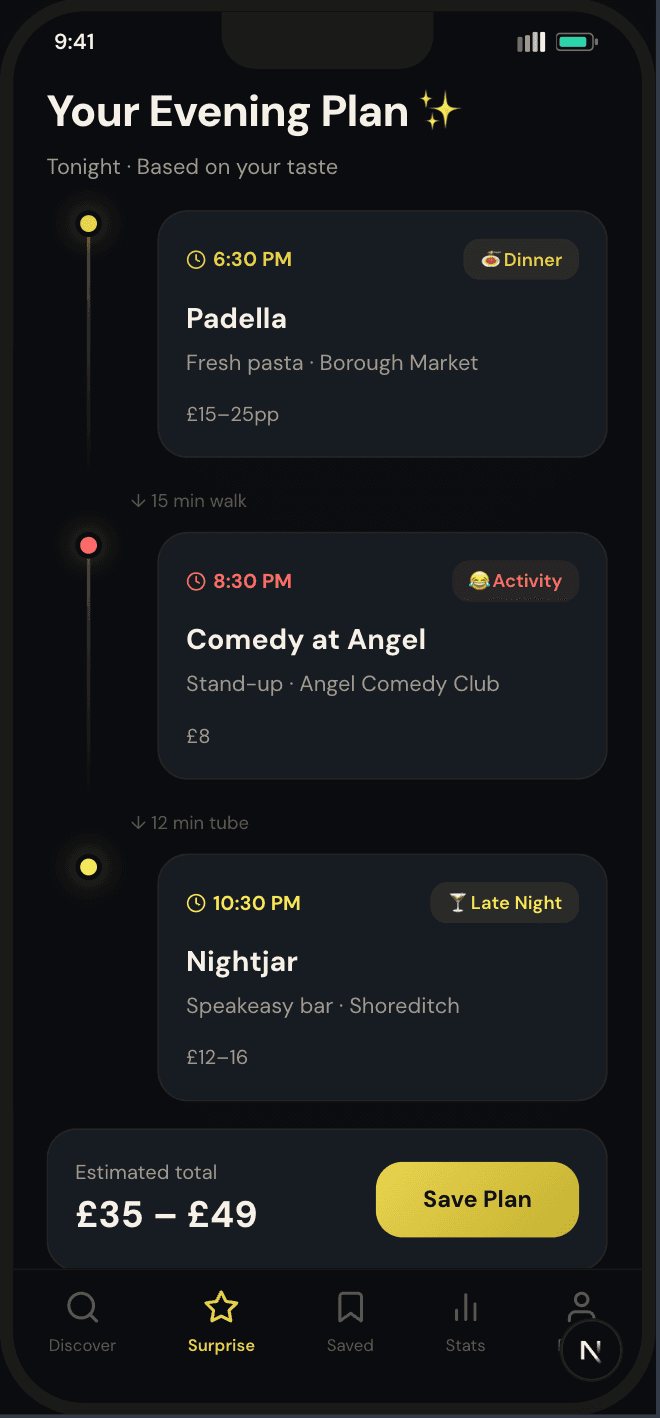Save the evening plan

coord(477,1199)
